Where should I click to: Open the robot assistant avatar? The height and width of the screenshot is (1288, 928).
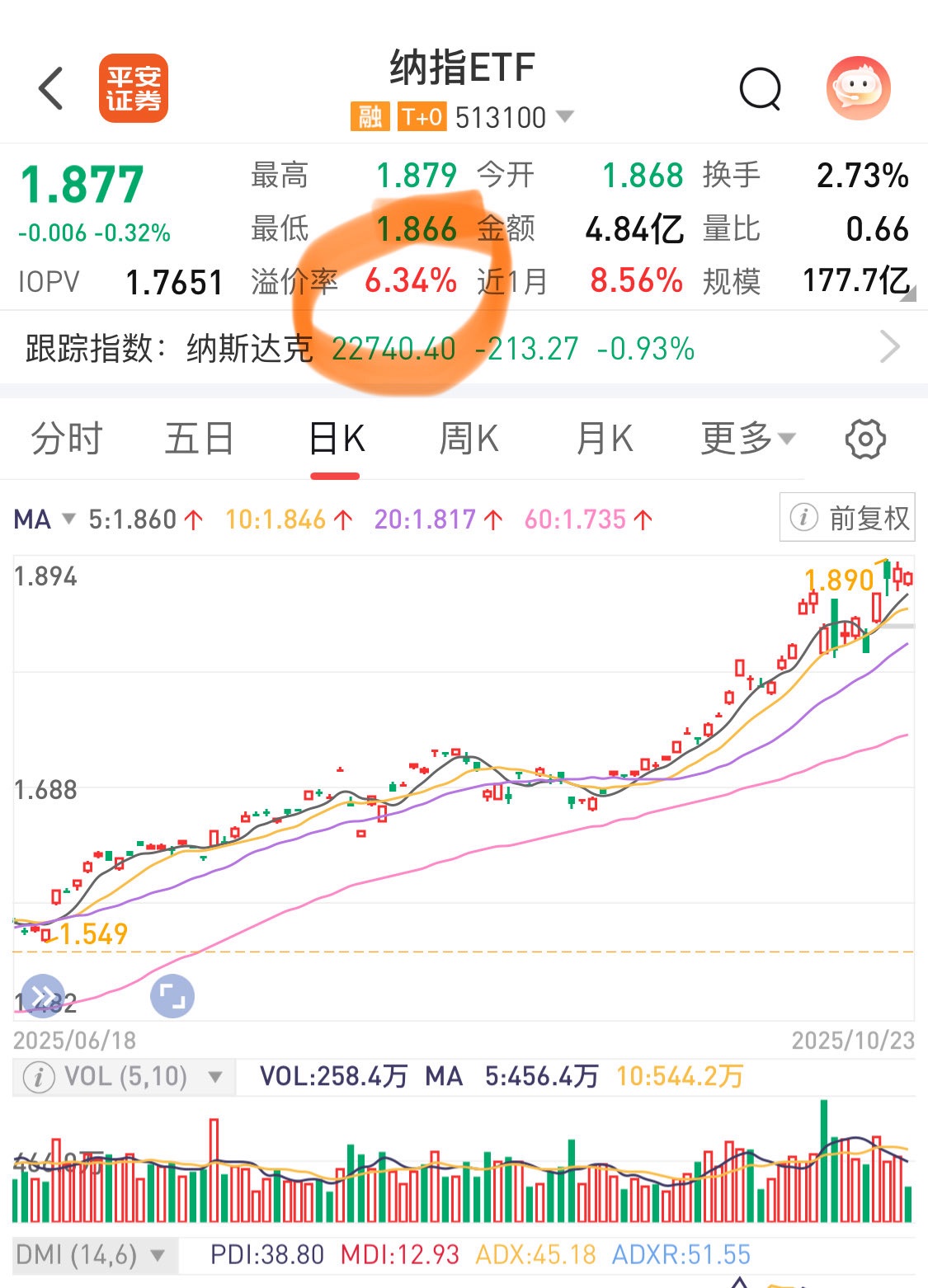pyautogui.click(x=858, y=88)
